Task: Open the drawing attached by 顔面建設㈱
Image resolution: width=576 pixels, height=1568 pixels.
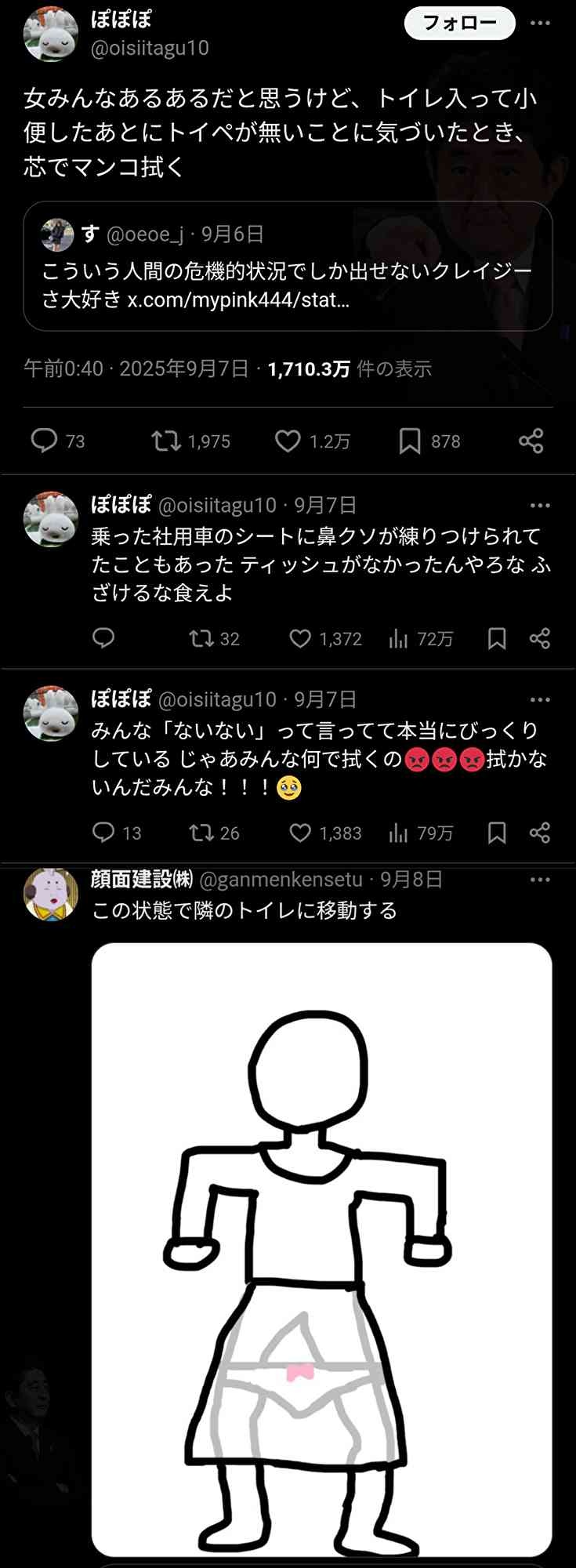Action: [321, 1247]
